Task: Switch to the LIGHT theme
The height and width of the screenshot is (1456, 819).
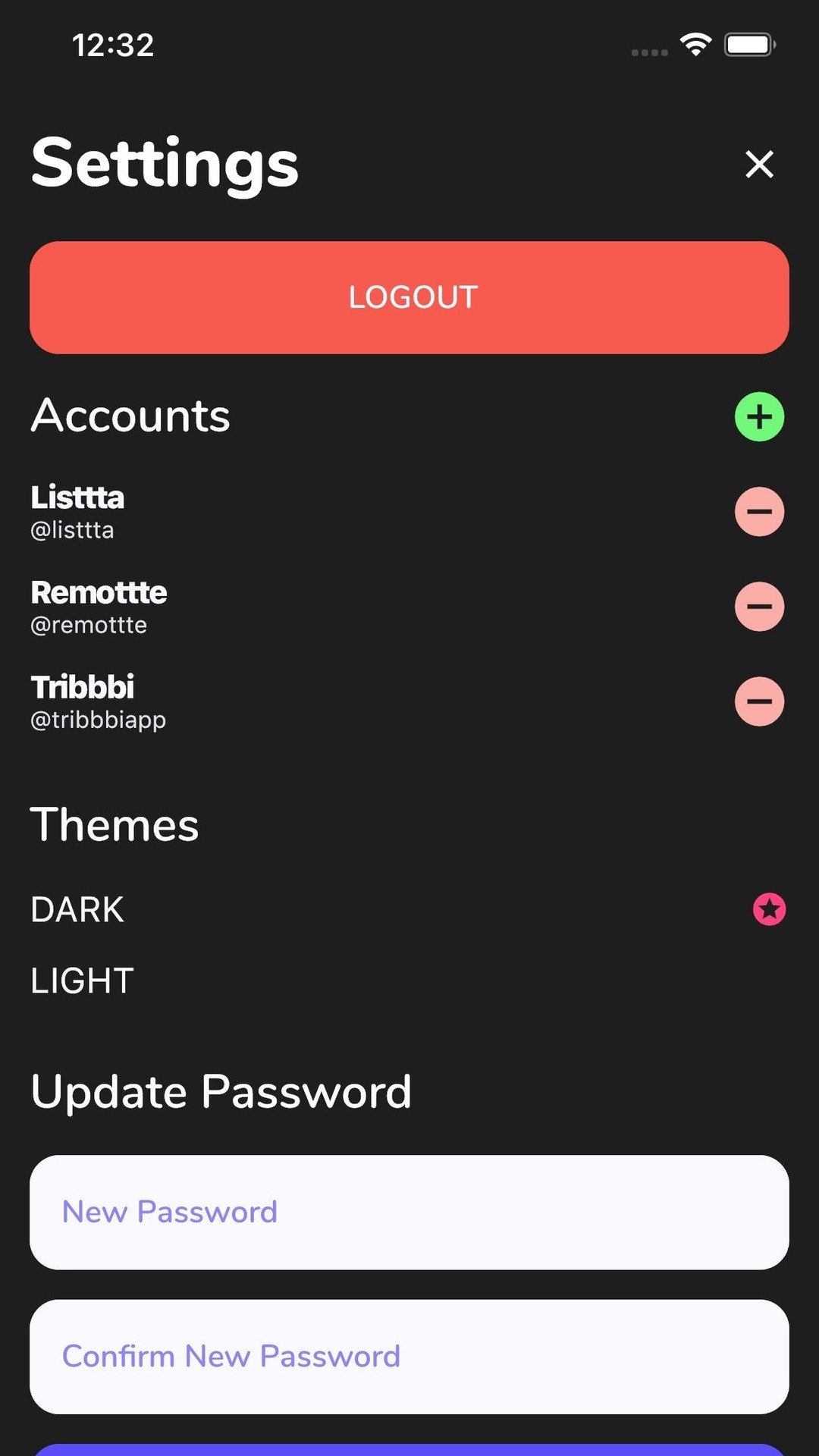Action: (409, 981)
